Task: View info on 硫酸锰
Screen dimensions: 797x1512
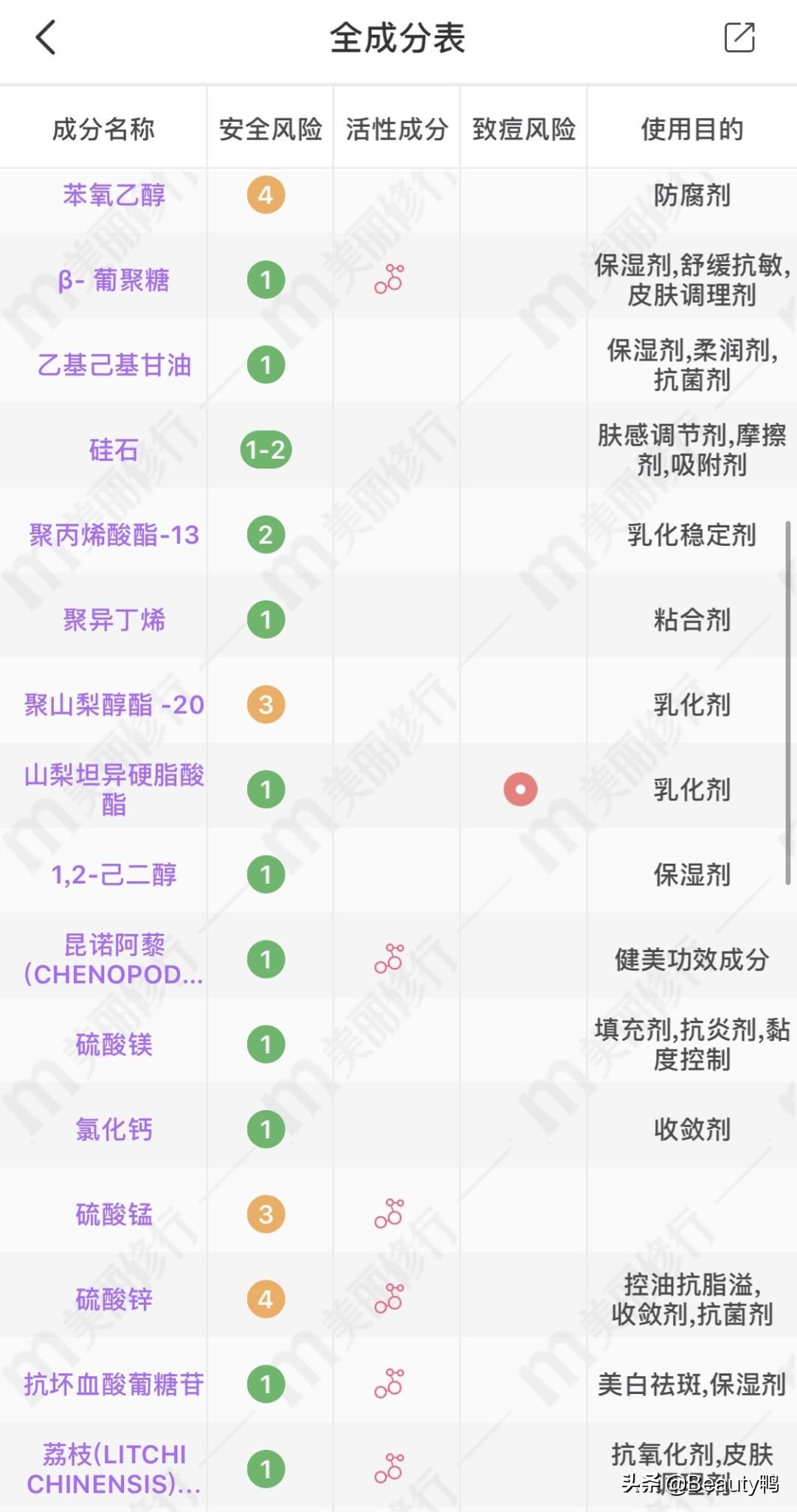Action: [114, 1214]
